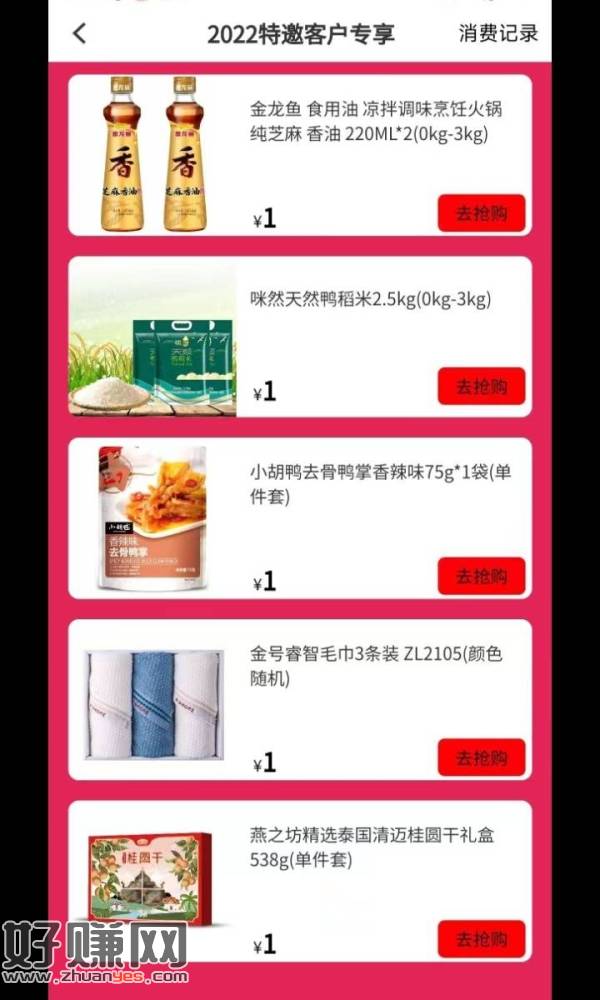Image resolution: width=600 pixels, height=1000 pixels.
Task: Buy the 金号睿智毛巾 towel set
Action: [x=481, y=757]
